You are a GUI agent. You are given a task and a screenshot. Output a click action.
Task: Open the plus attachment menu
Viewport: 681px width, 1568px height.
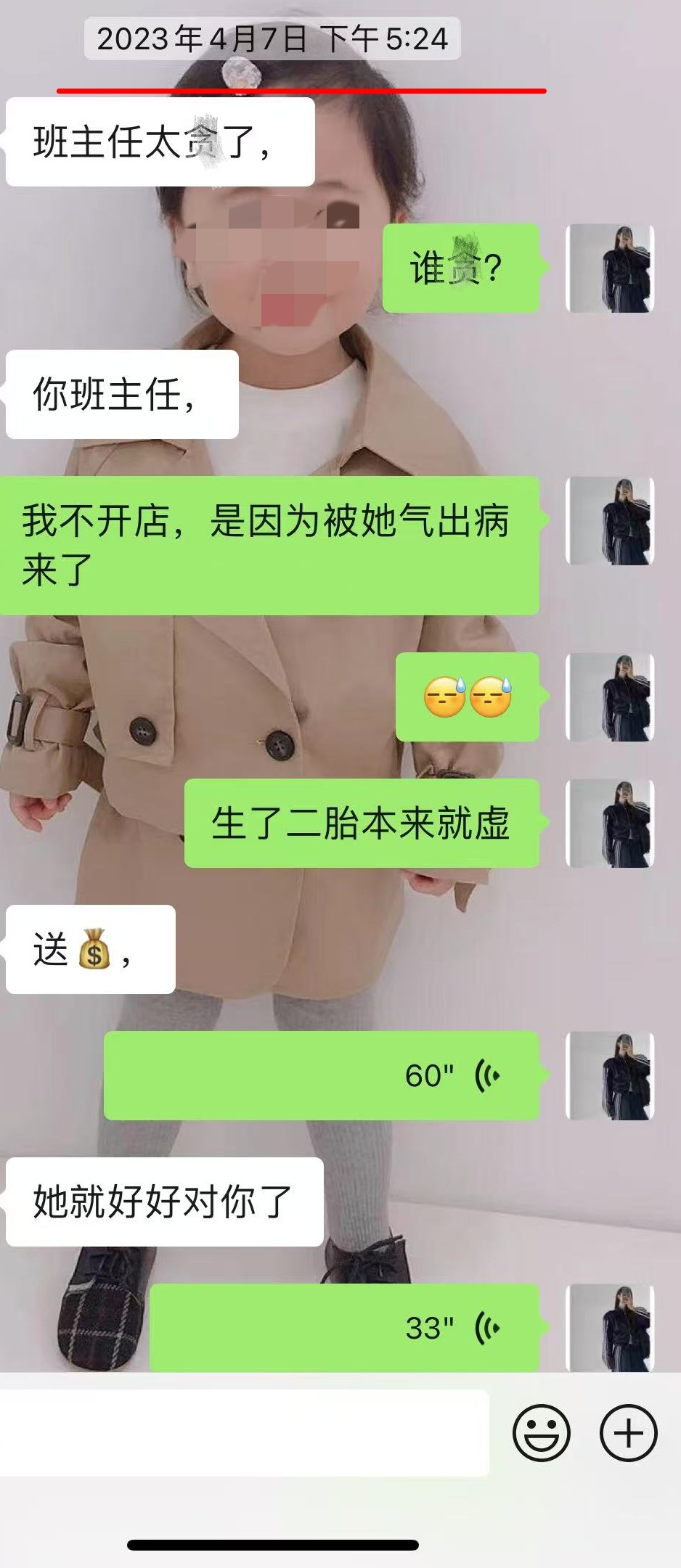pos(628,1432)
